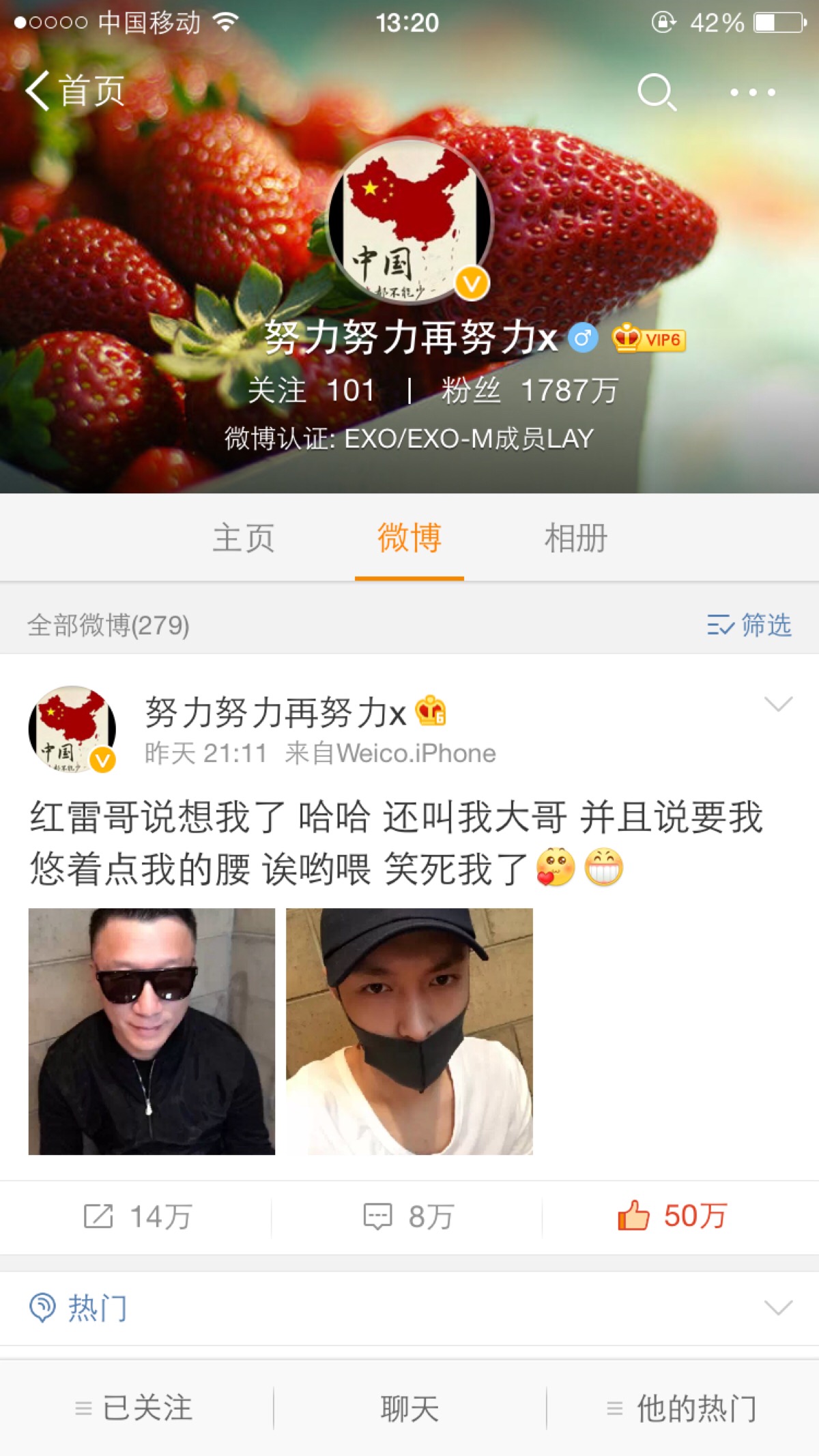Image resolution: width=819 pixels, height=1456 pixels.
Task: Switch to the 主页 tab
Action: pos(244,538)
